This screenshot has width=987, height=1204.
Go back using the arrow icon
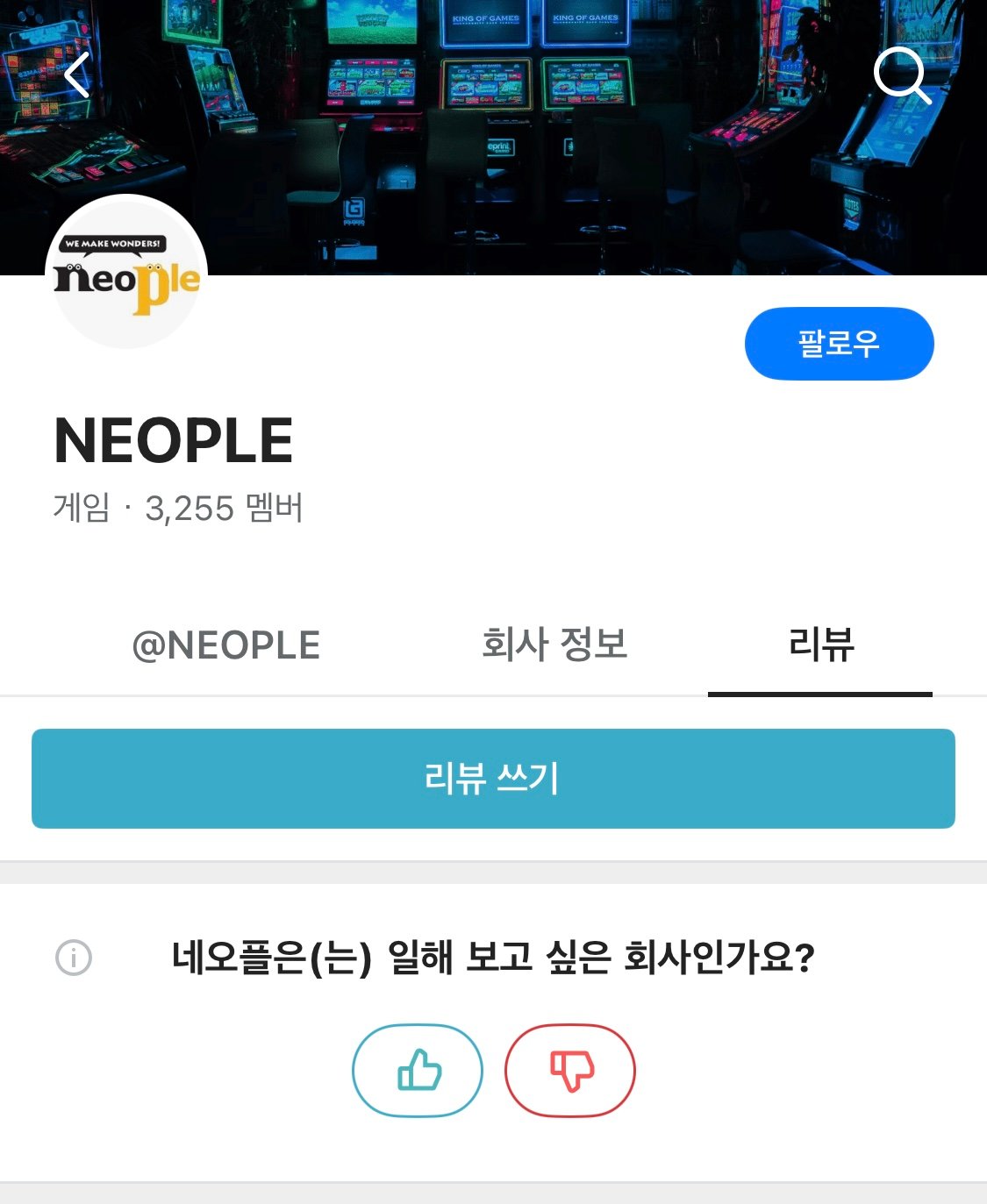pyautogui.click(x=77, y=75)
